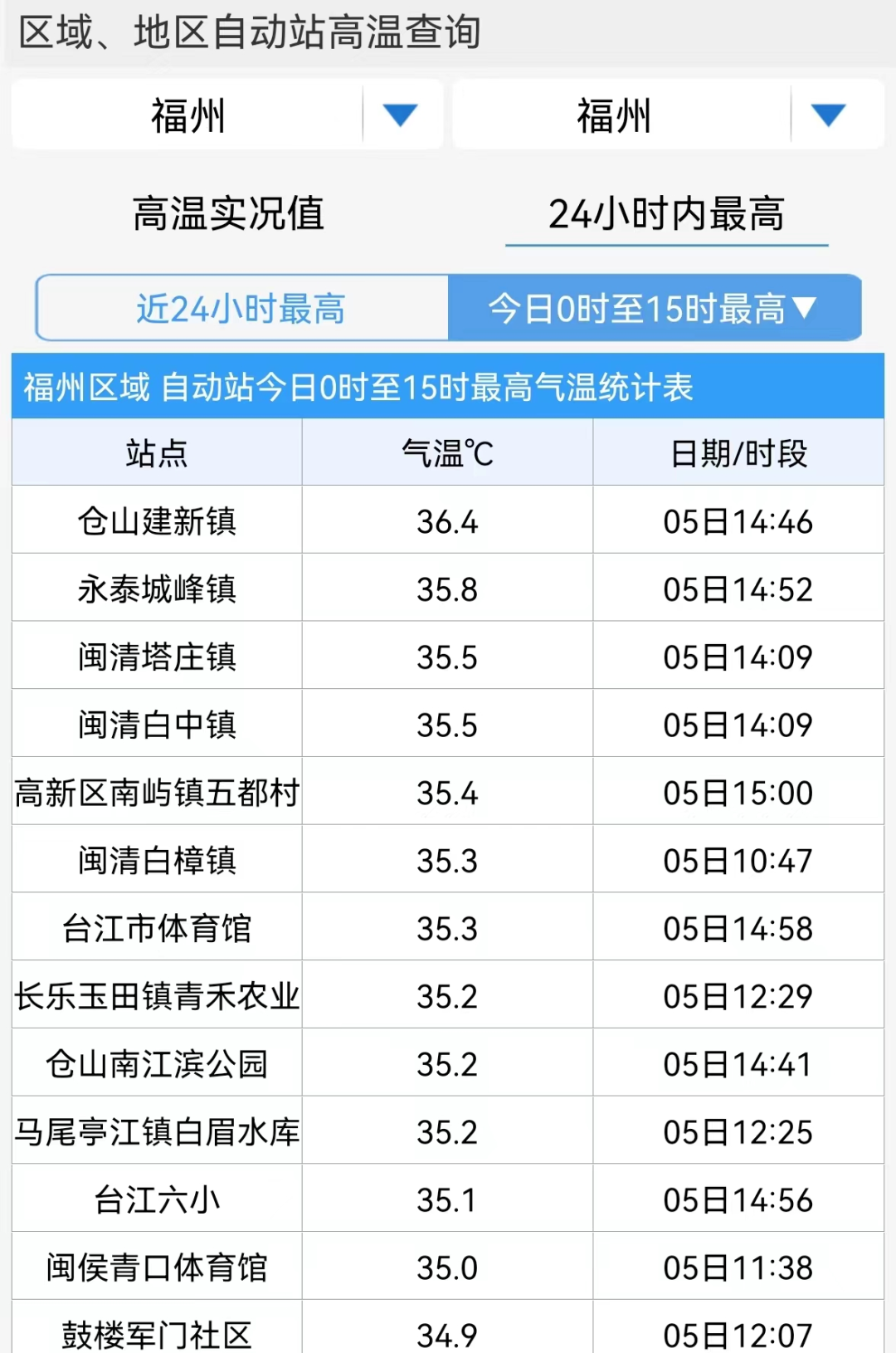Expand the 今日0时至15时最高 time selector

click(x=654, y=308)
